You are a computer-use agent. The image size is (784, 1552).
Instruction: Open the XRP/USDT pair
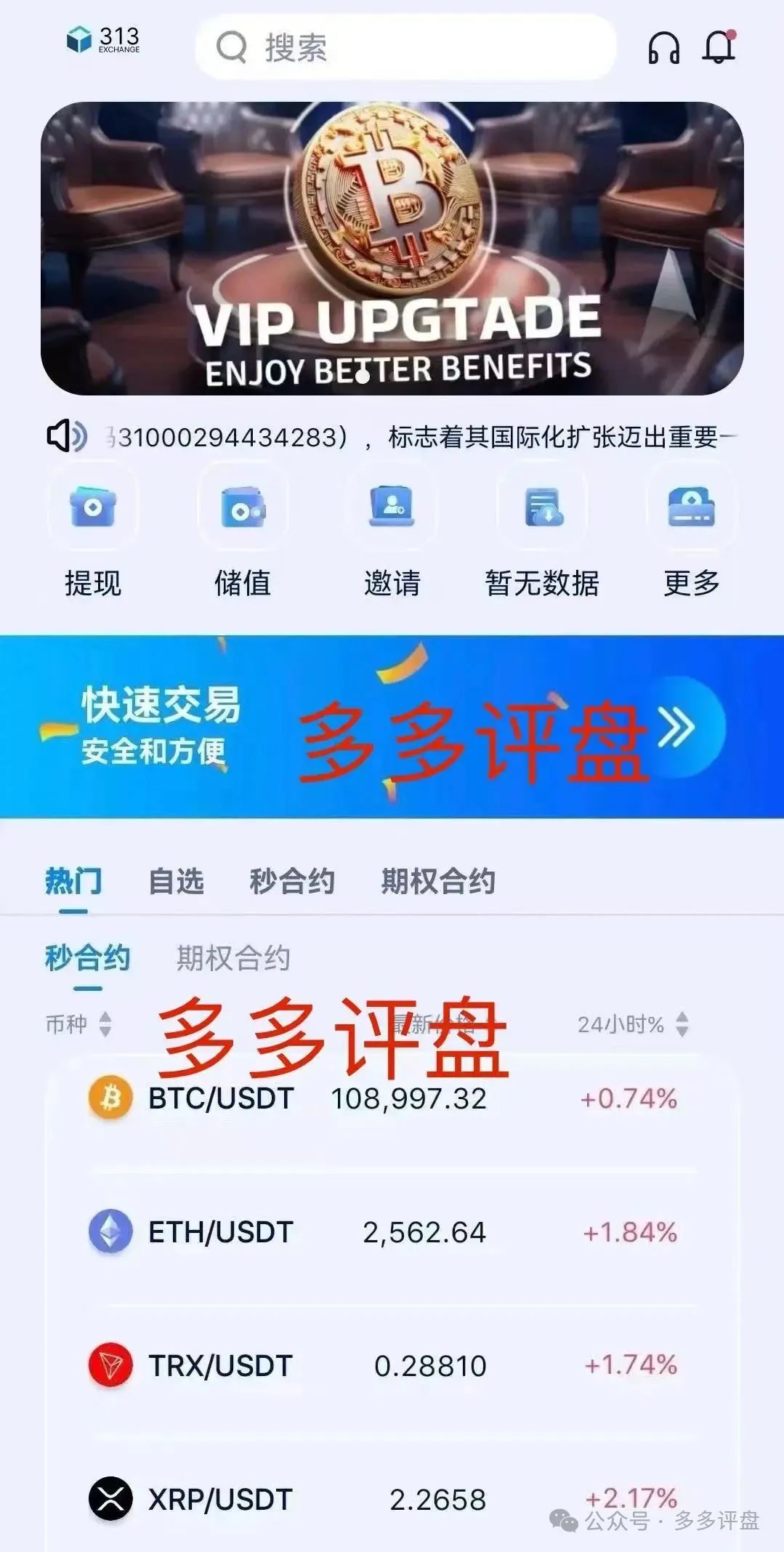pos(392,1499)
